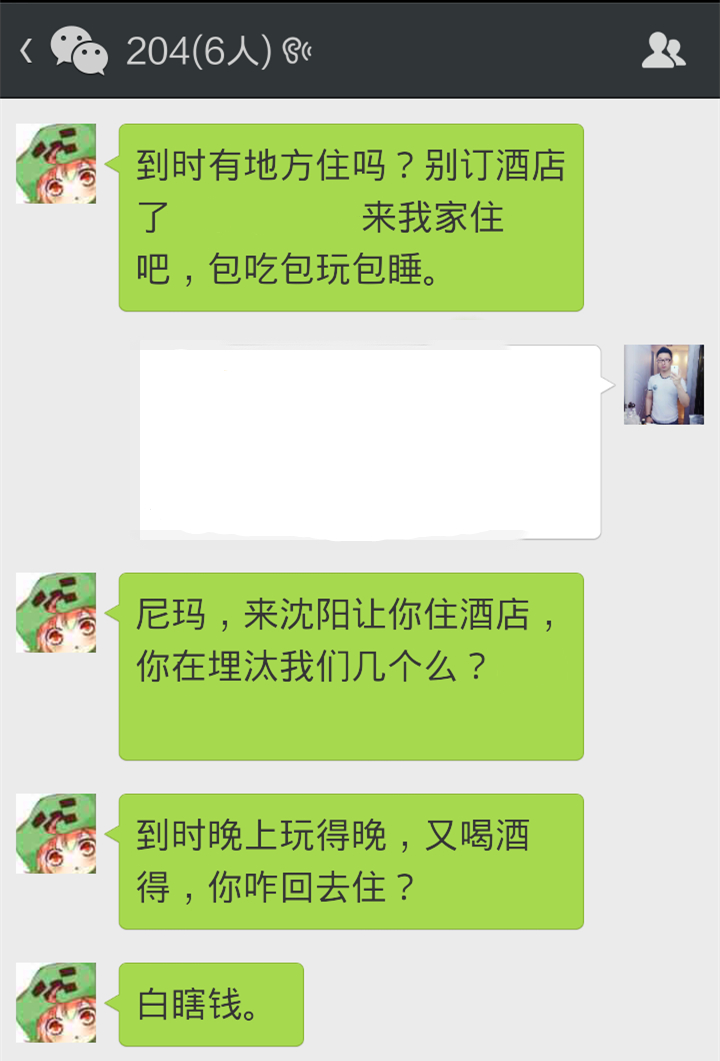Tap avatar next to '白瞎钱' message
Viewport: 720px width, 1061px height.
[x=56, y=1002]
